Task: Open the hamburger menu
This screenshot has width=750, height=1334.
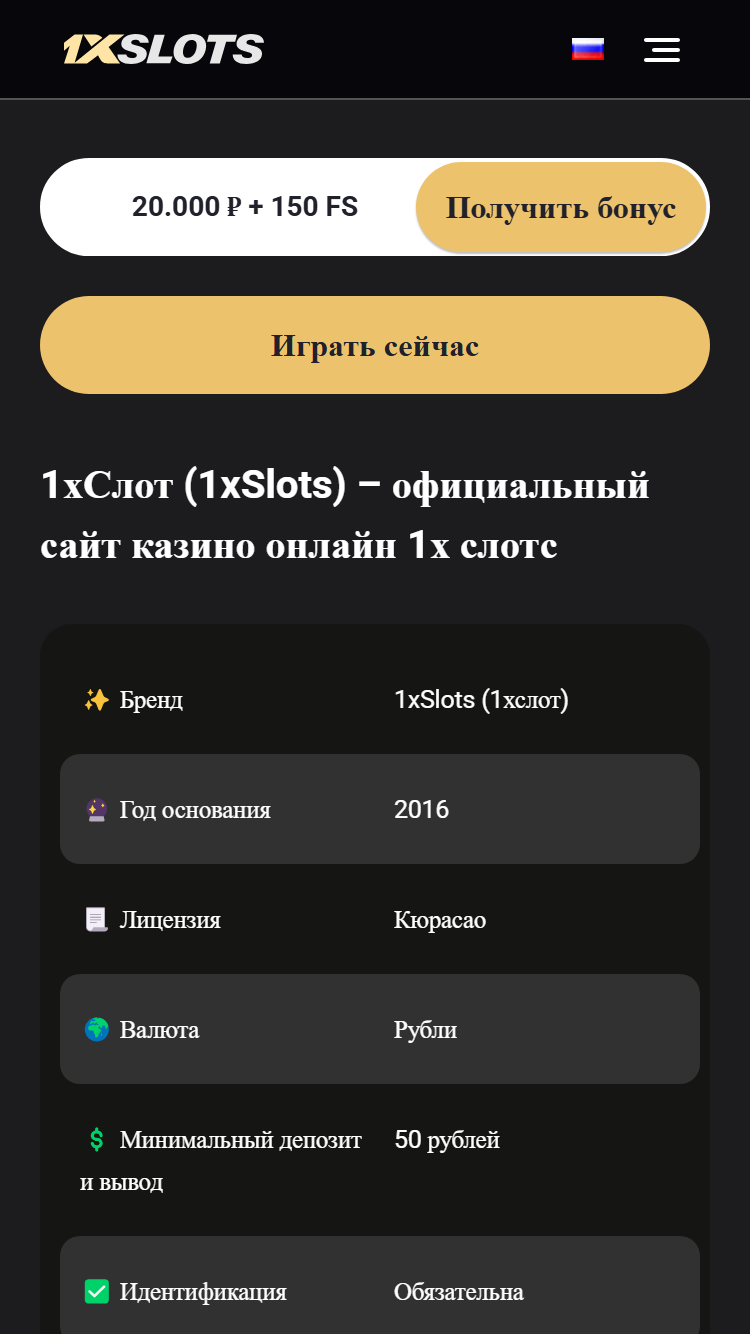Action: (x=662, y=50)
